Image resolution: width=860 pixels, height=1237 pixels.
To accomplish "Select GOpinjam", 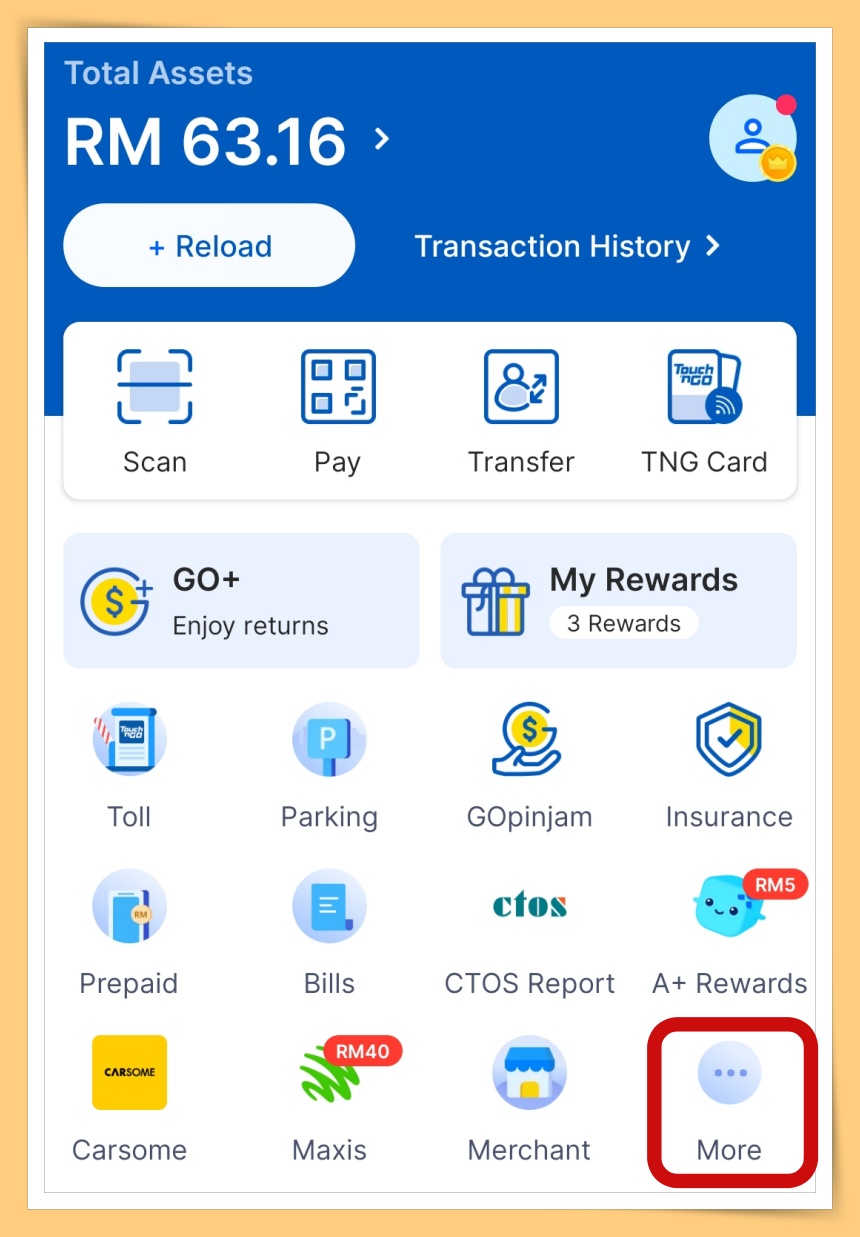I will 529,766.
